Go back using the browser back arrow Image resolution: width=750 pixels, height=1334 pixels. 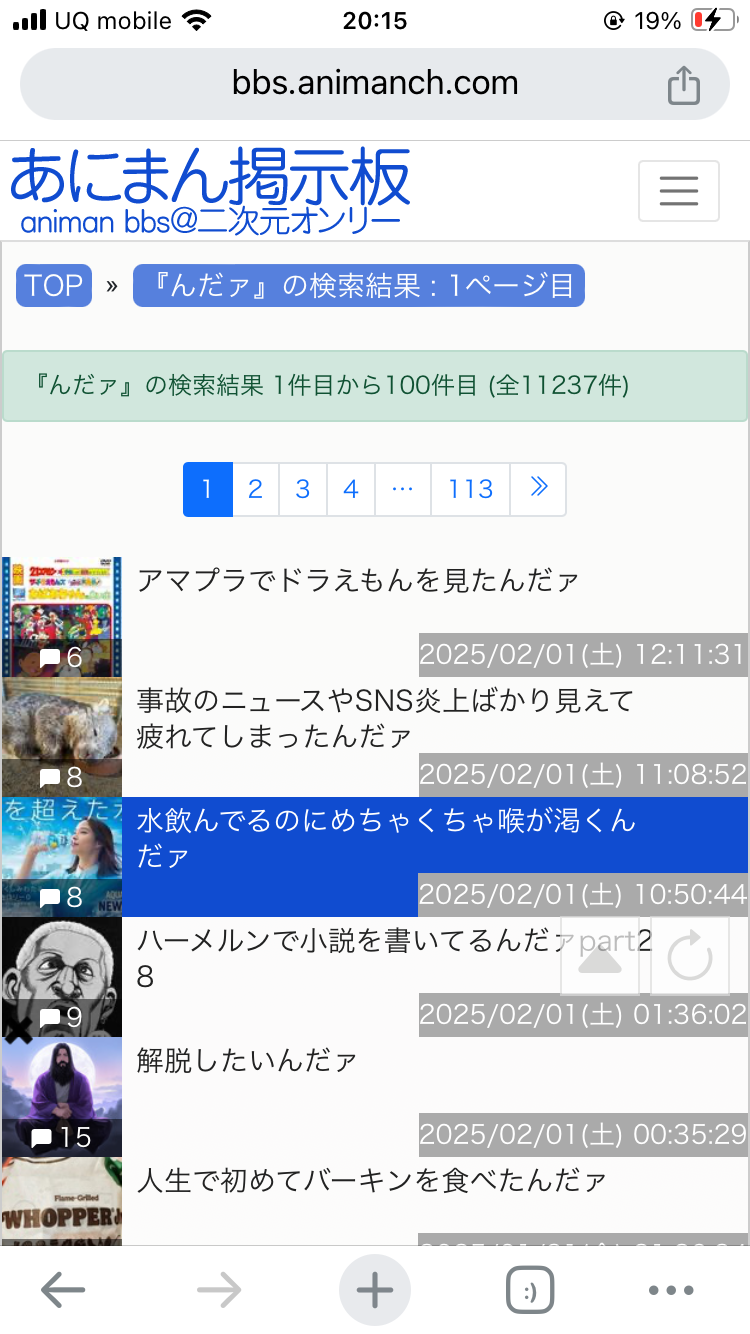coord(63,1290)
